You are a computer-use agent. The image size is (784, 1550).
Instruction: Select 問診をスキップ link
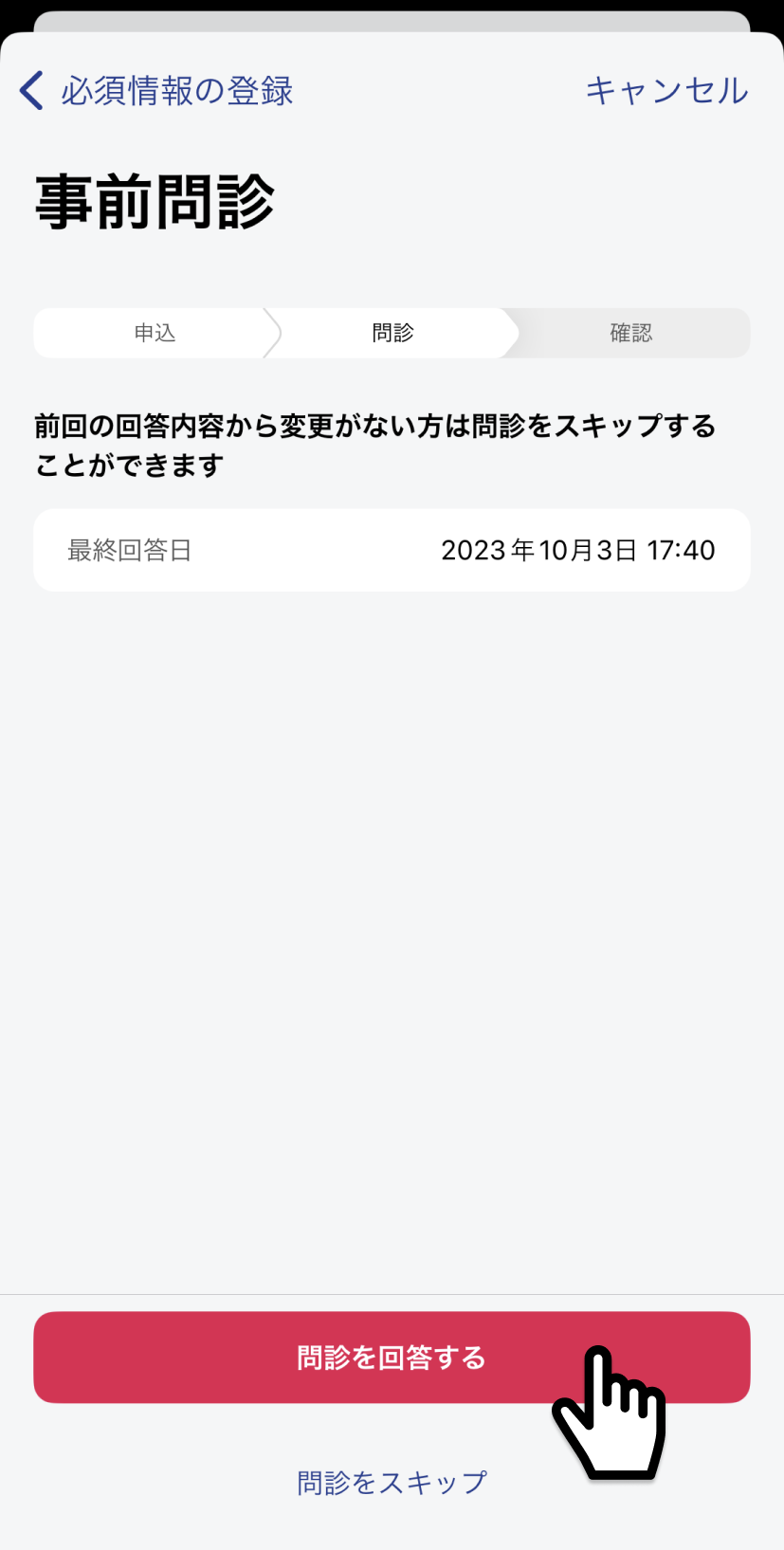coord(392,1482)
